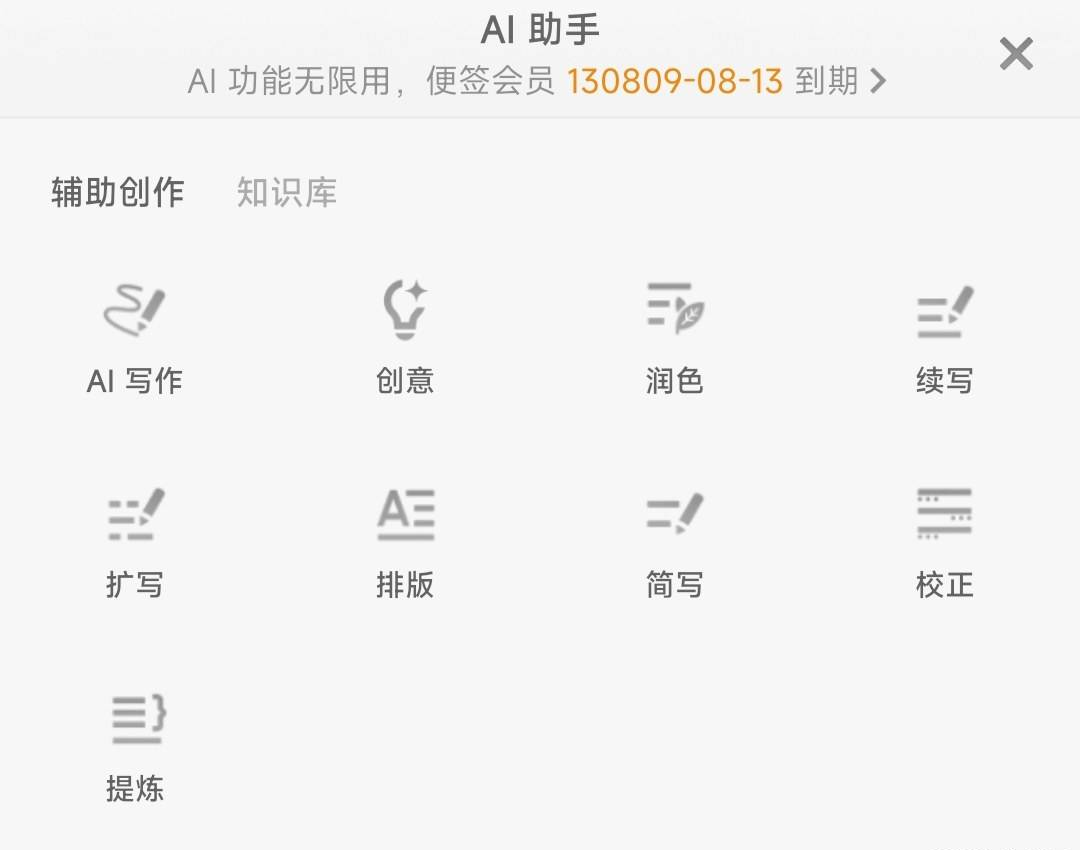Run 校正 to proofread text
This screenshot has width=1080, height=850.
click(944, 541)
